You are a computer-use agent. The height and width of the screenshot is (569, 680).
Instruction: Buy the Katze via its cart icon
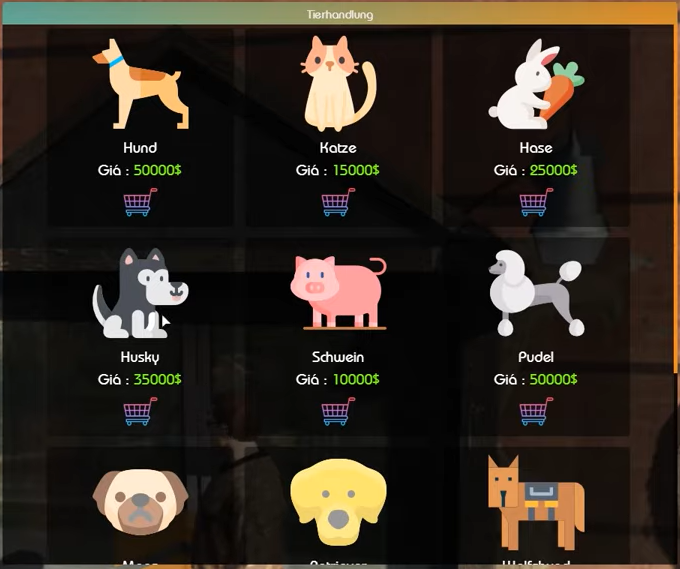[338, 203]
